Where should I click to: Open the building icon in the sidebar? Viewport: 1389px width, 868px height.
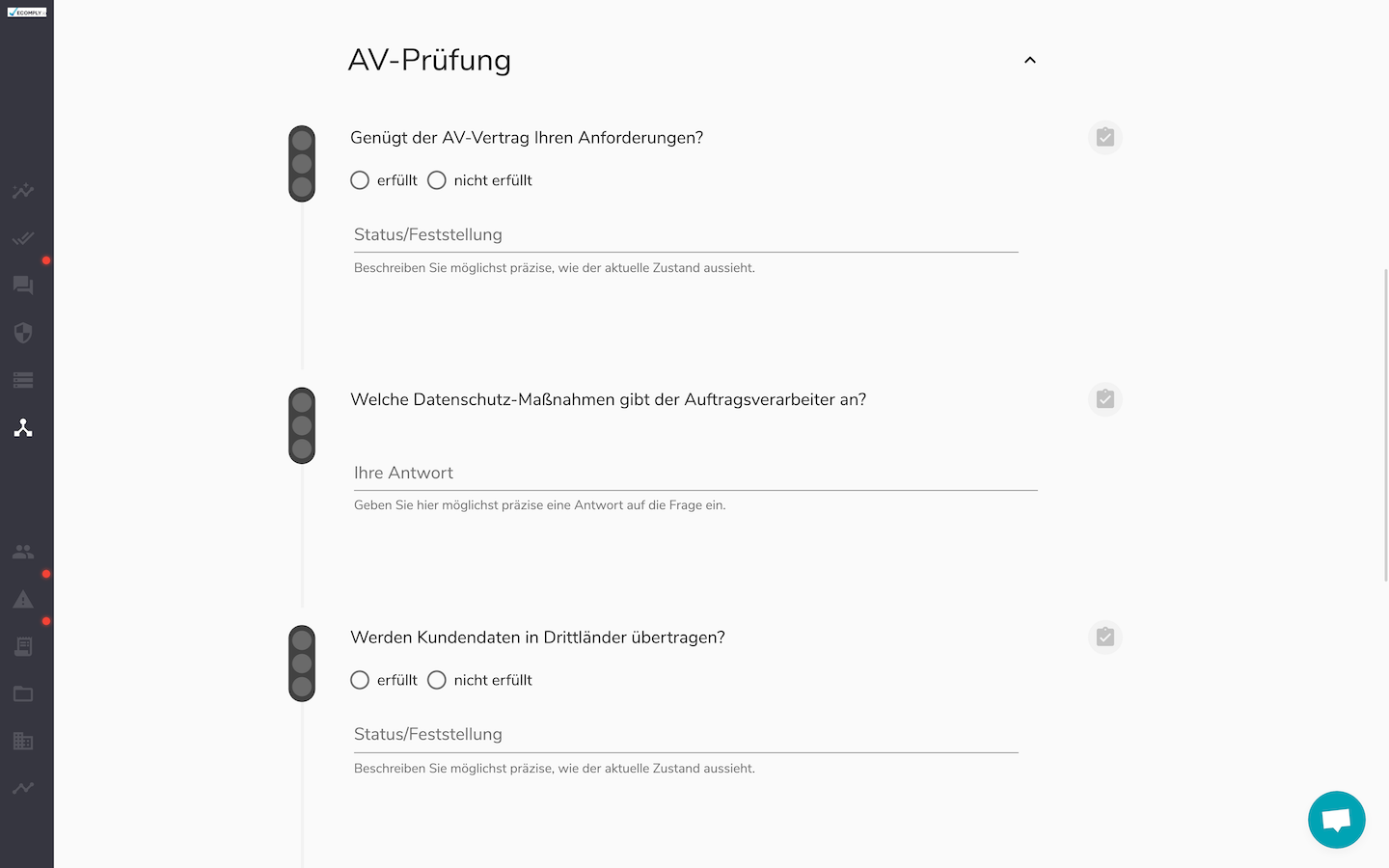[x=23, y=741]
